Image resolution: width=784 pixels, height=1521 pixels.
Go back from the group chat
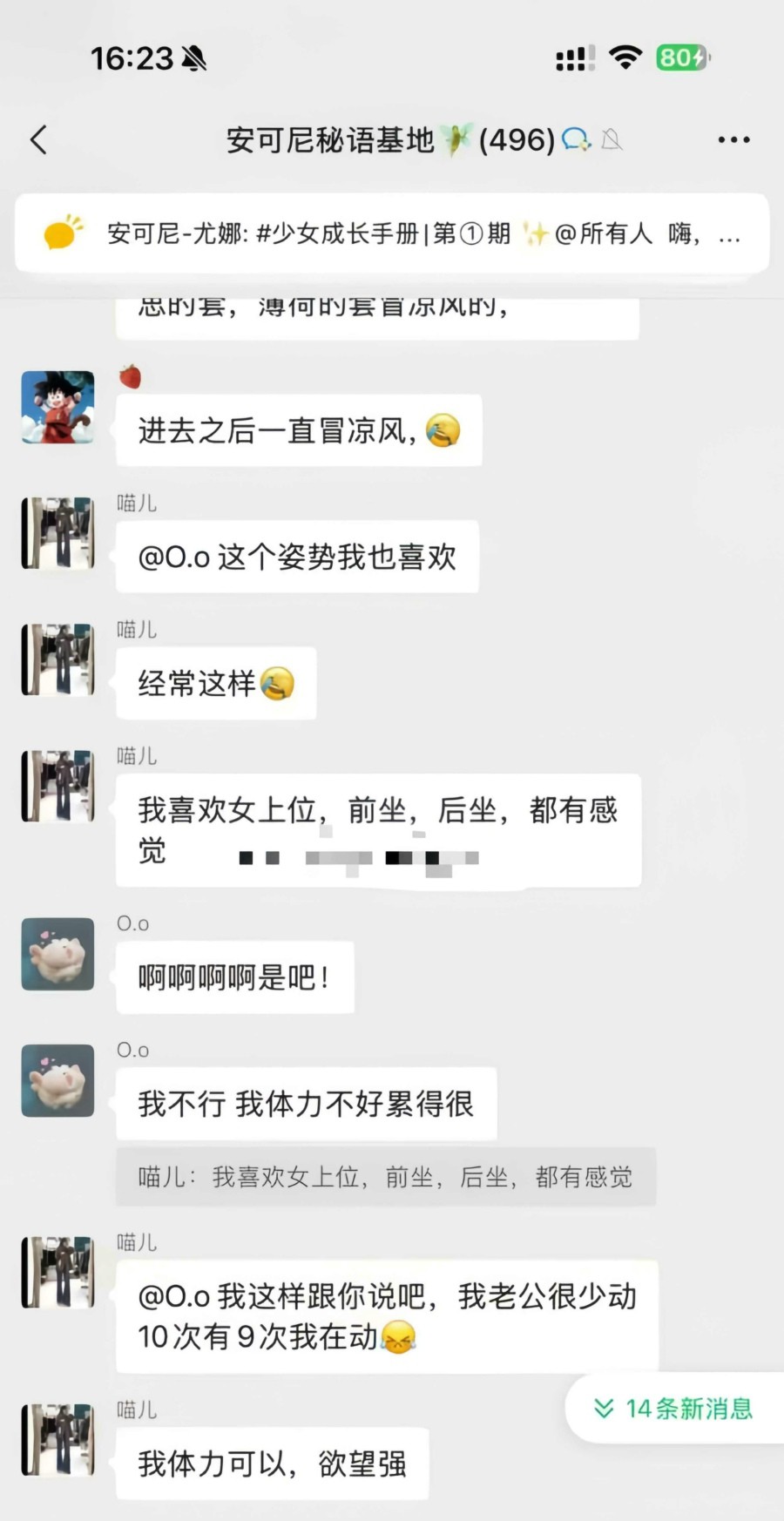point(38,139)
